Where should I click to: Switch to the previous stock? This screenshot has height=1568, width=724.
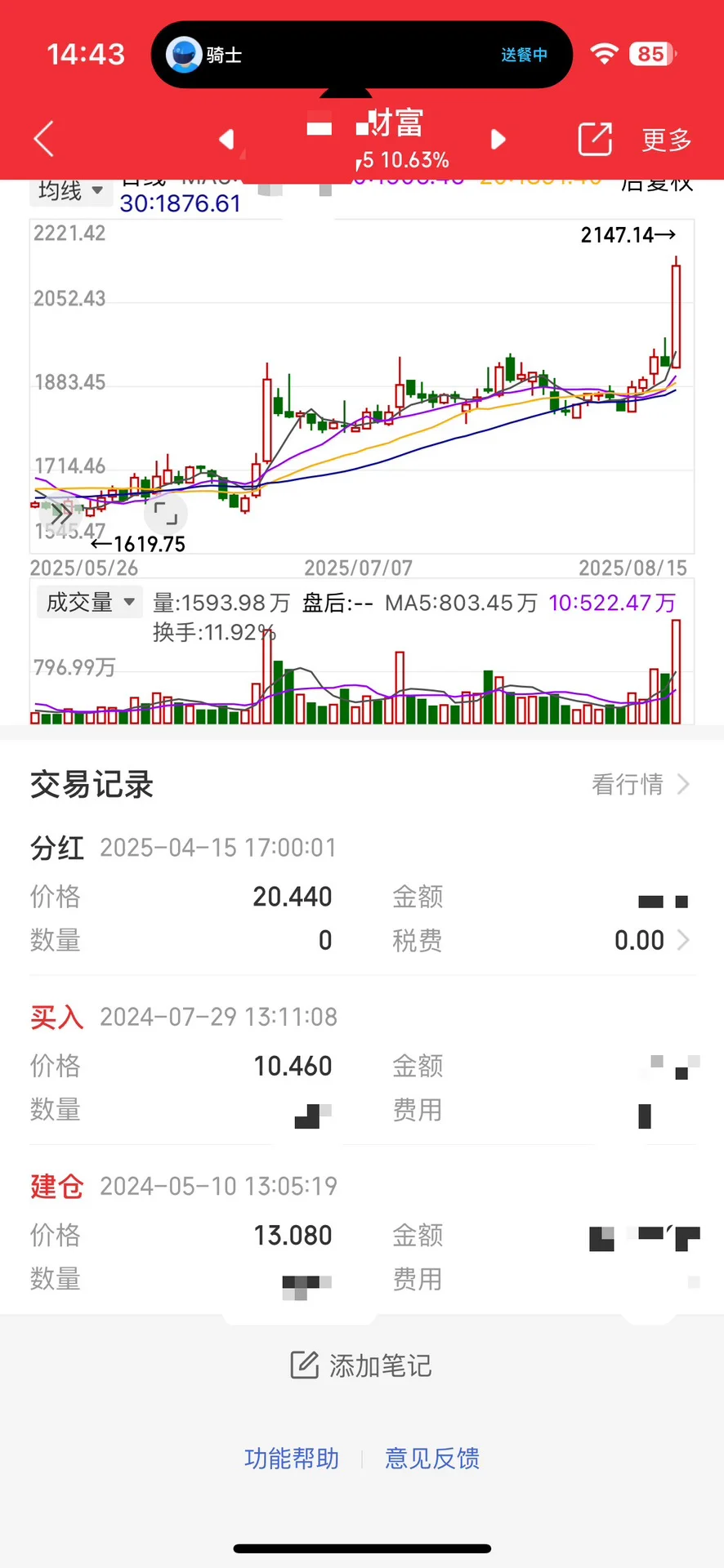pos(226,140)
